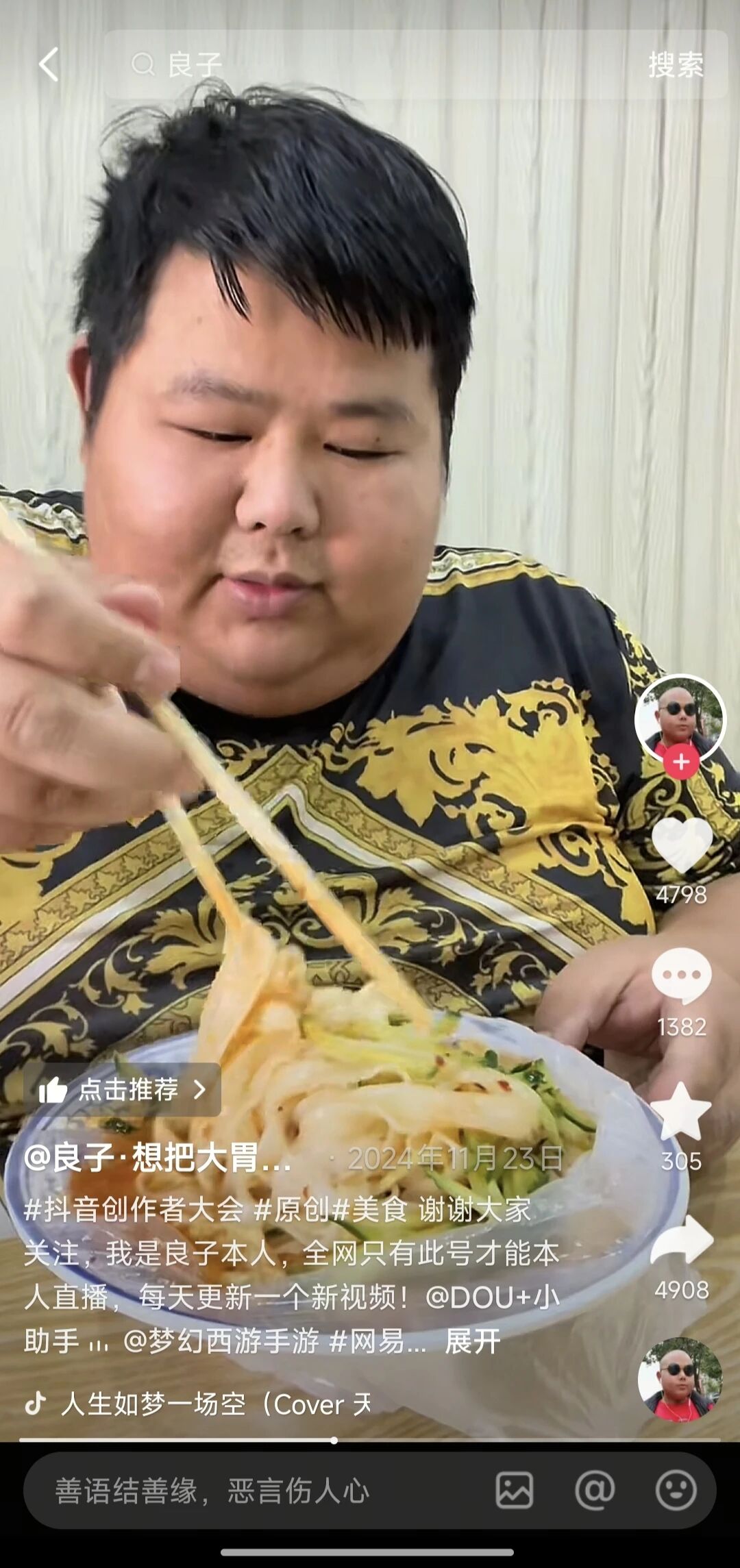Tap the spinning music disc
740x1568 pixels.
pos(680,1380)
